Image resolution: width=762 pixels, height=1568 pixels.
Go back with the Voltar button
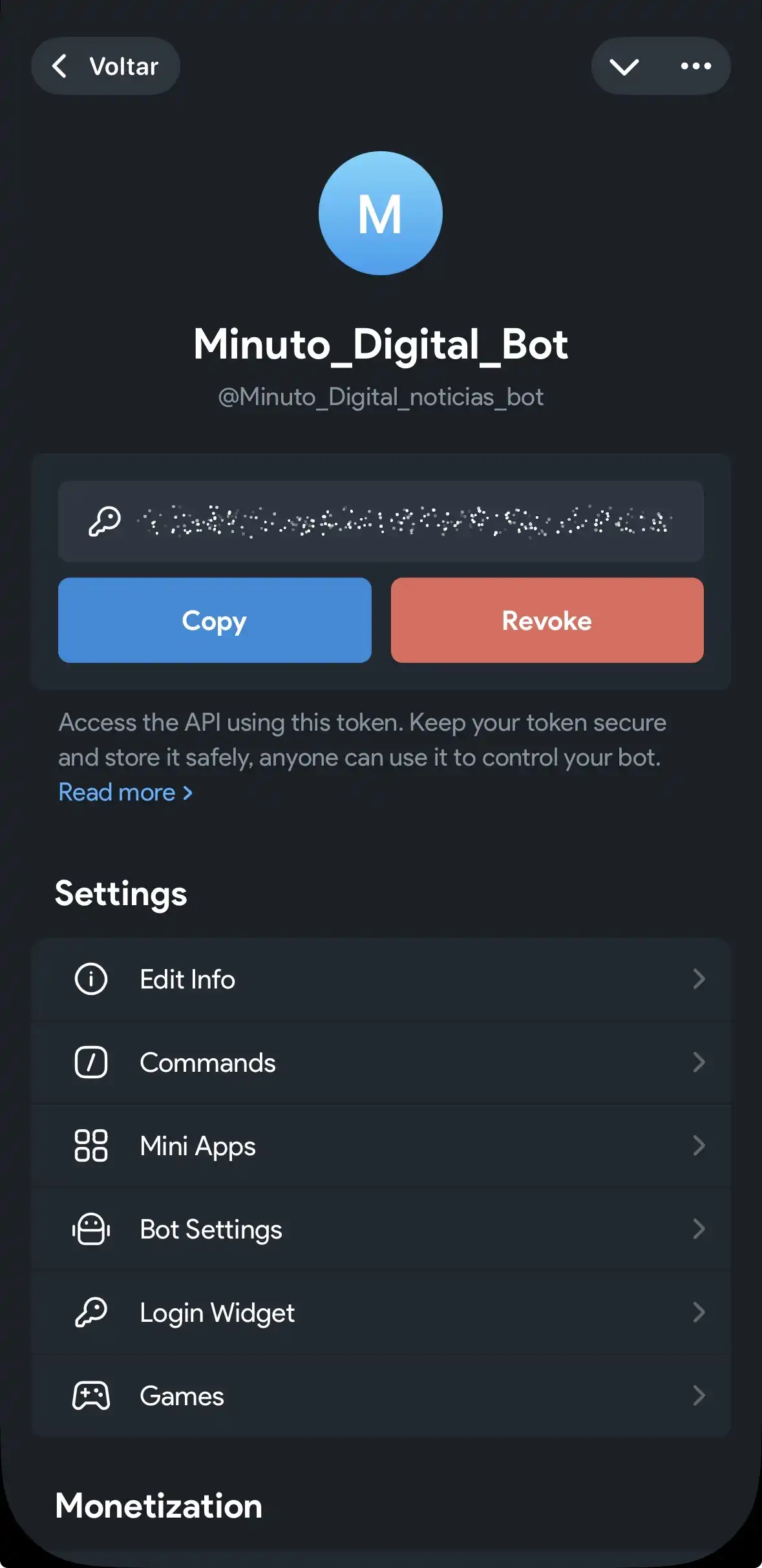coord(105,66)
